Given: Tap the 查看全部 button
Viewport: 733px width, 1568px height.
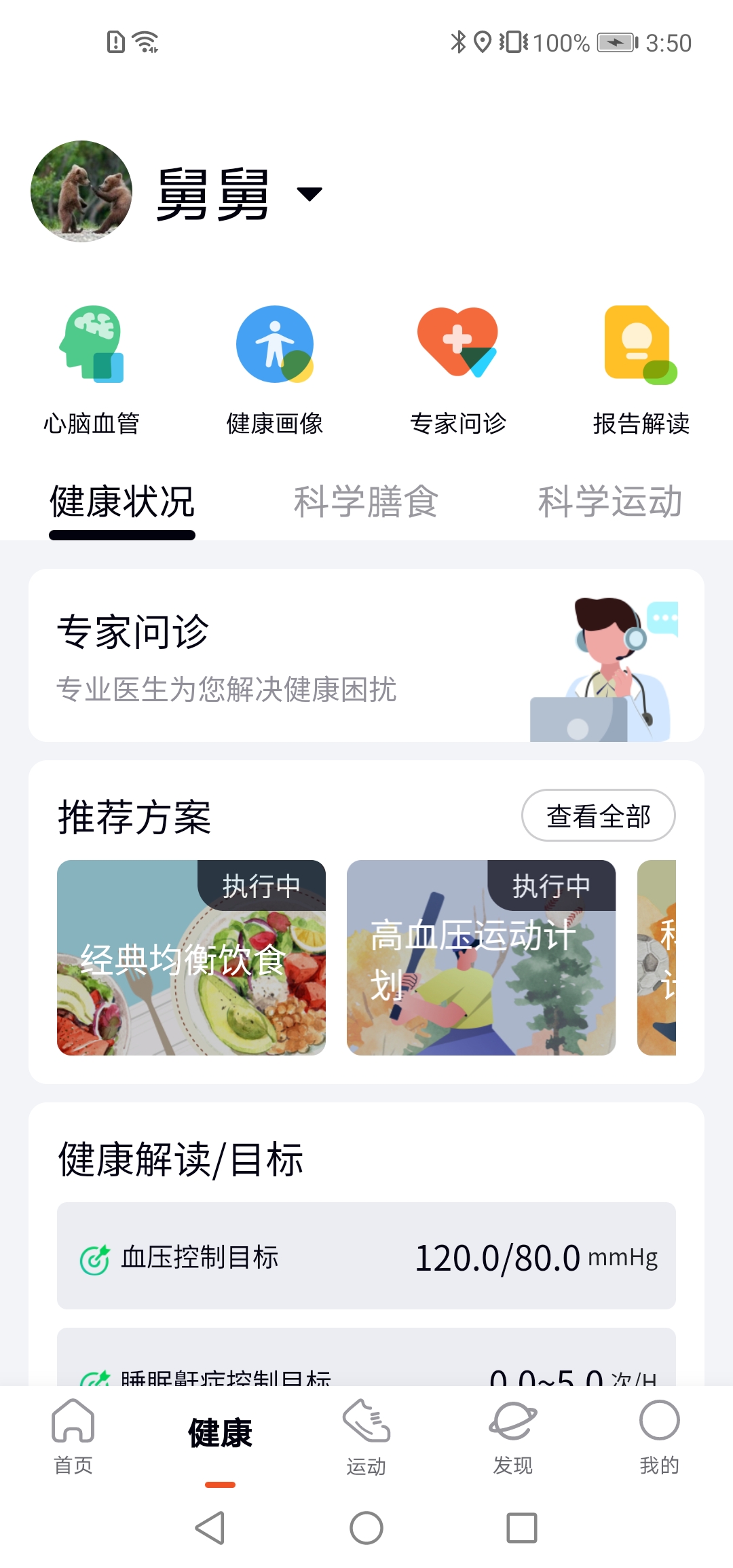Looking at the screenshot, I should [599, 815].
